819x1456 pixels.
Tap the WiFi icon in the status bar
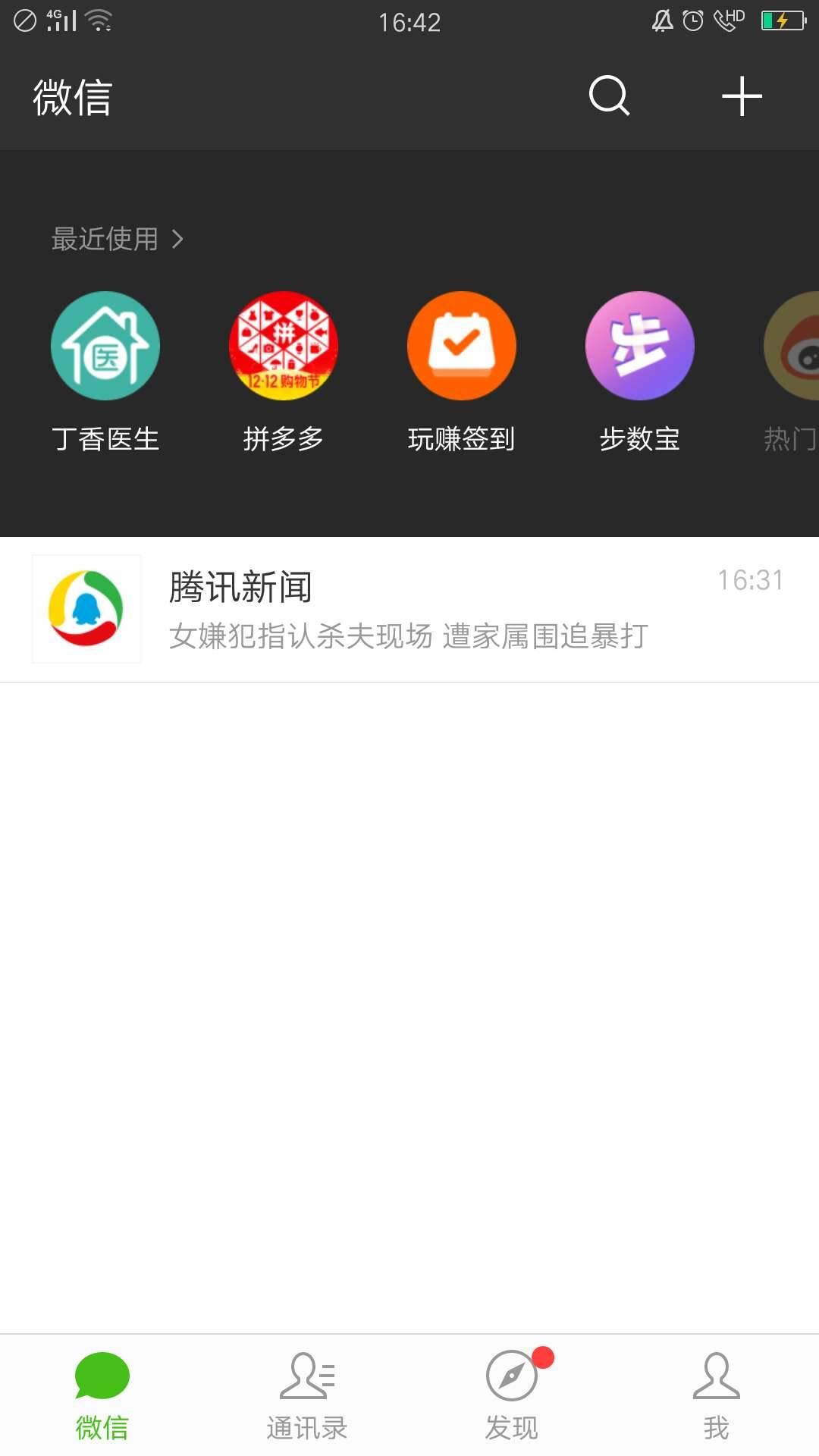(99, 20)
